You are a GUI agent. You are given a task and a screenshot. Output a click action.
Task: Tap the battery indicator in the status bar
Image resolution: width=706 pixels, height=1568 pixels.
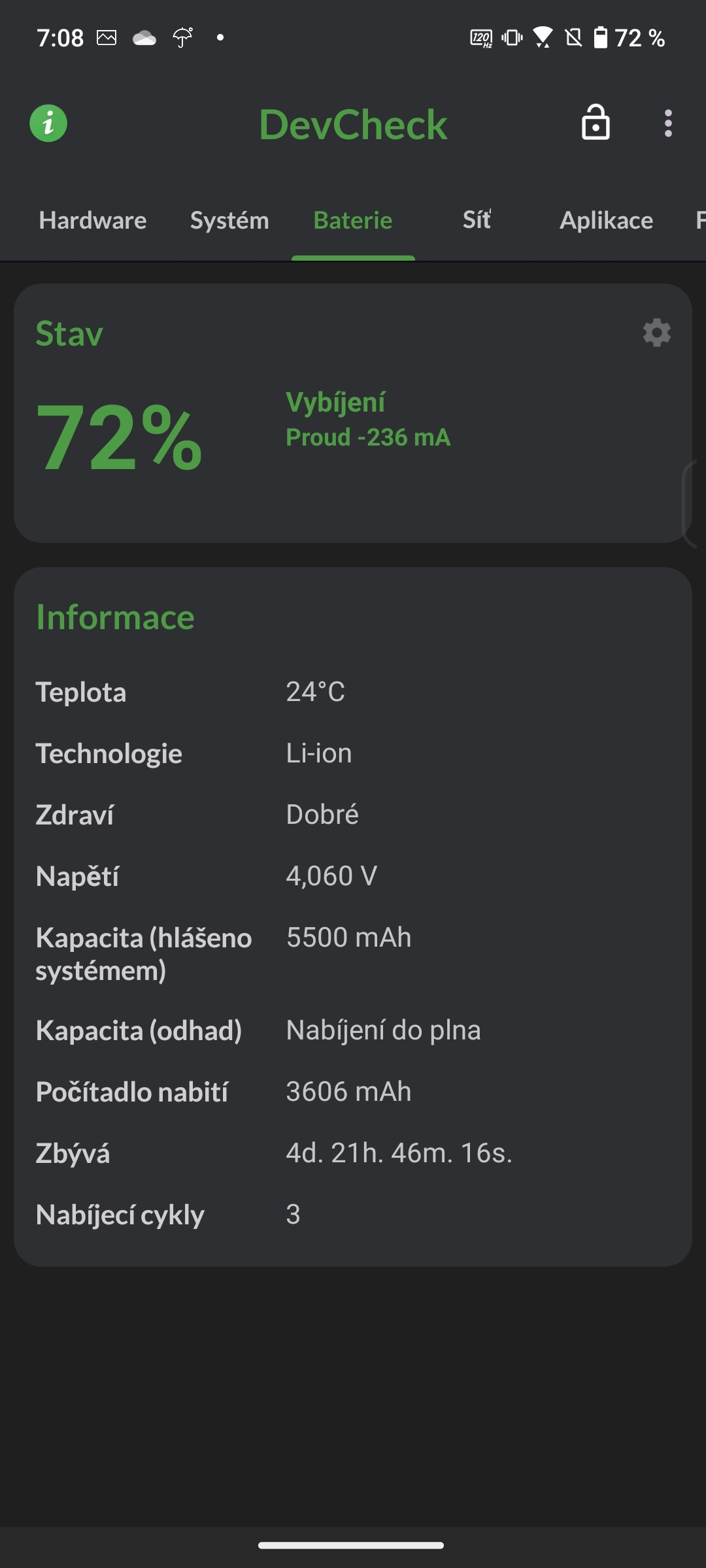click(602, 37)
